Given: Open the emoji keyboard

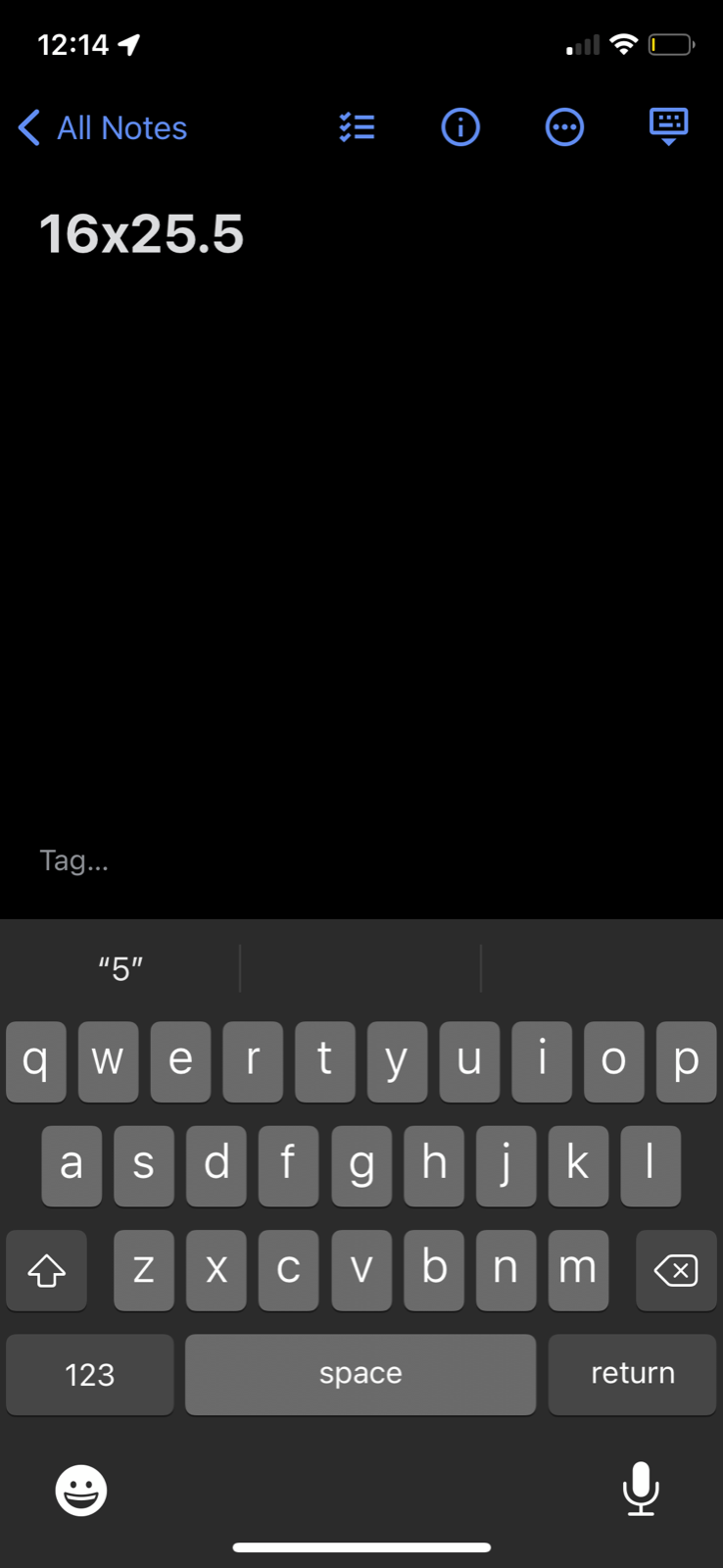Looking at the screenshot, I should pos(80,1491).
